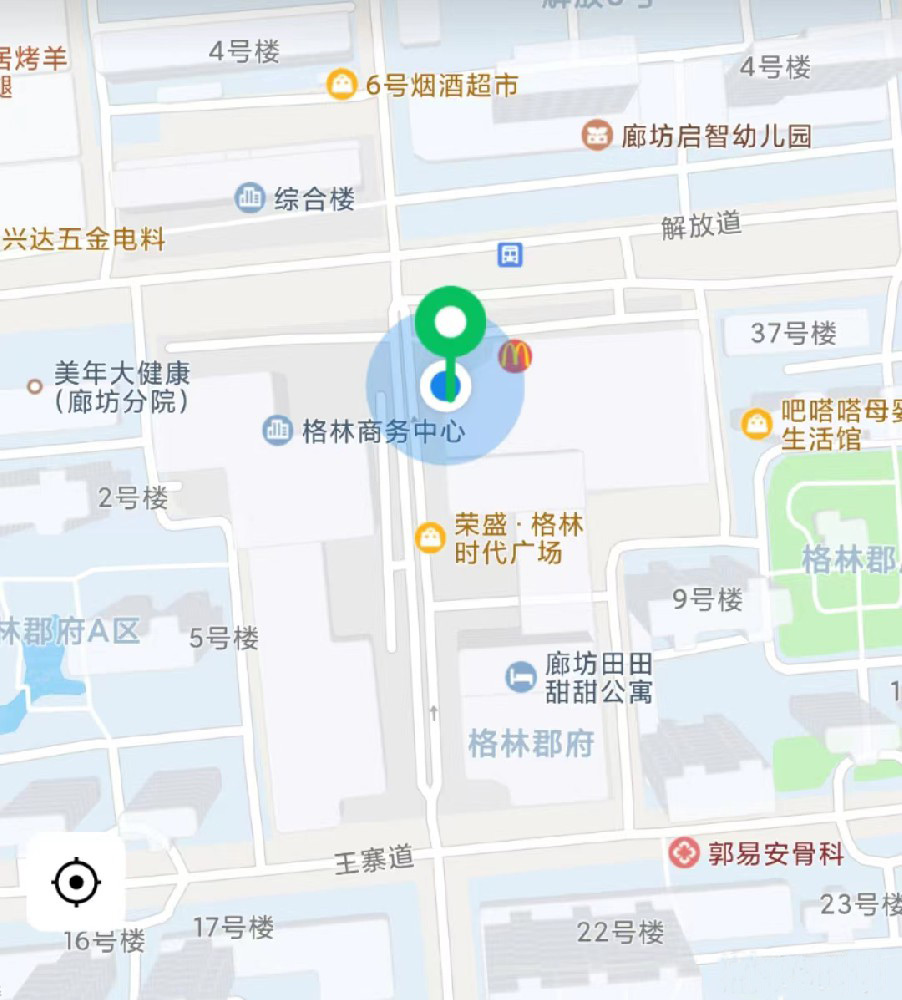Open the 荣盛·格林时代广场 place marker
The width and height of the screenshot is (902, 1000).
[x=430, y=537]
